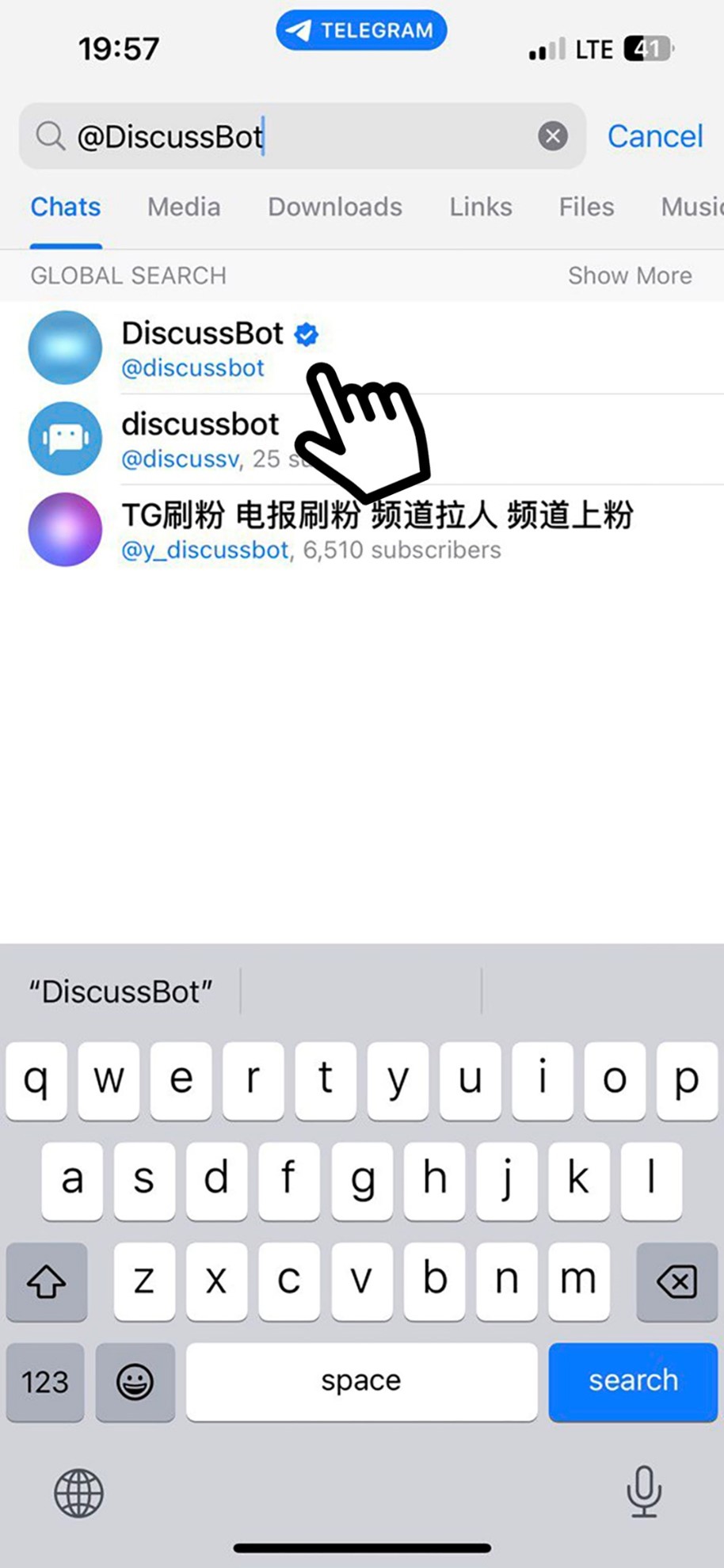The width and height of the screenshot is (724, 1568).
Task: Switch keyboard language with globe icon
Action: tap(78, 1493)
